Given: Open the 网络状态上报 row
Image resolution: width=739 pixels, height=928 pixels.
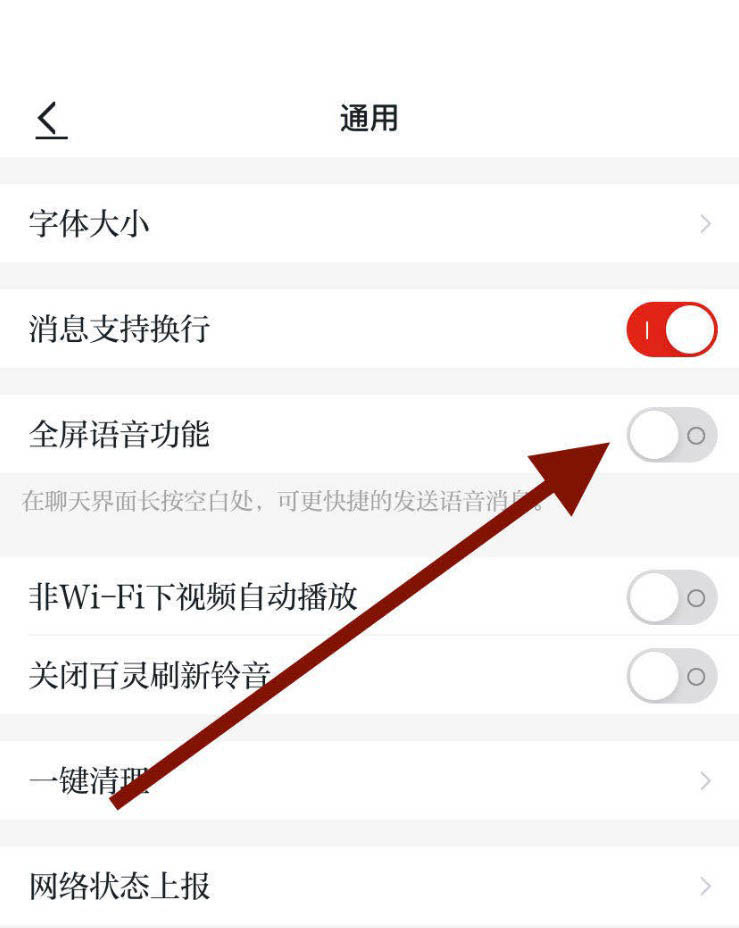Looking at the screenshot, I should (x=368, y=886).
